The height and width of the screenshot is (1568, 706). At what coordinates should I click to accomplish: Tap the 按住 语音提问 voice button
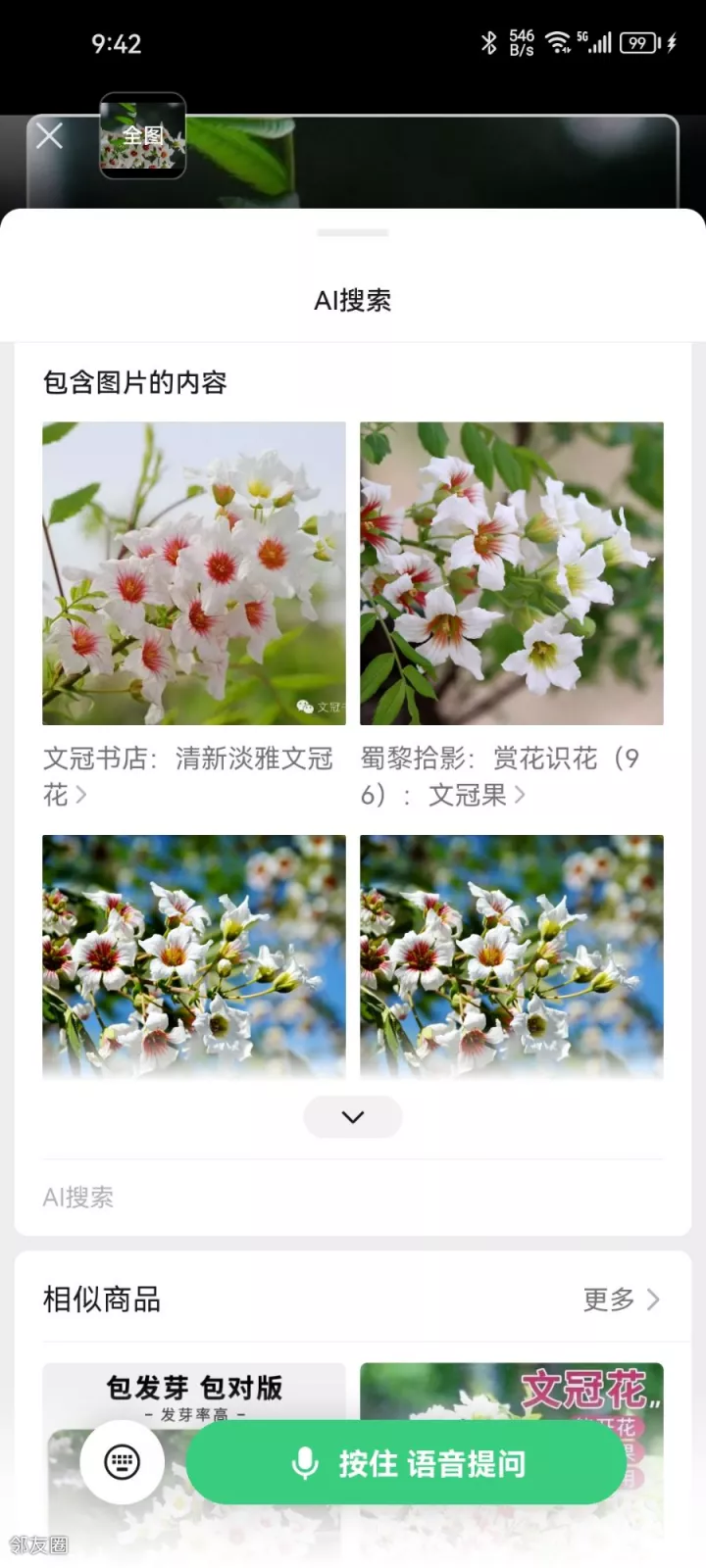(x=407, y=1463)
